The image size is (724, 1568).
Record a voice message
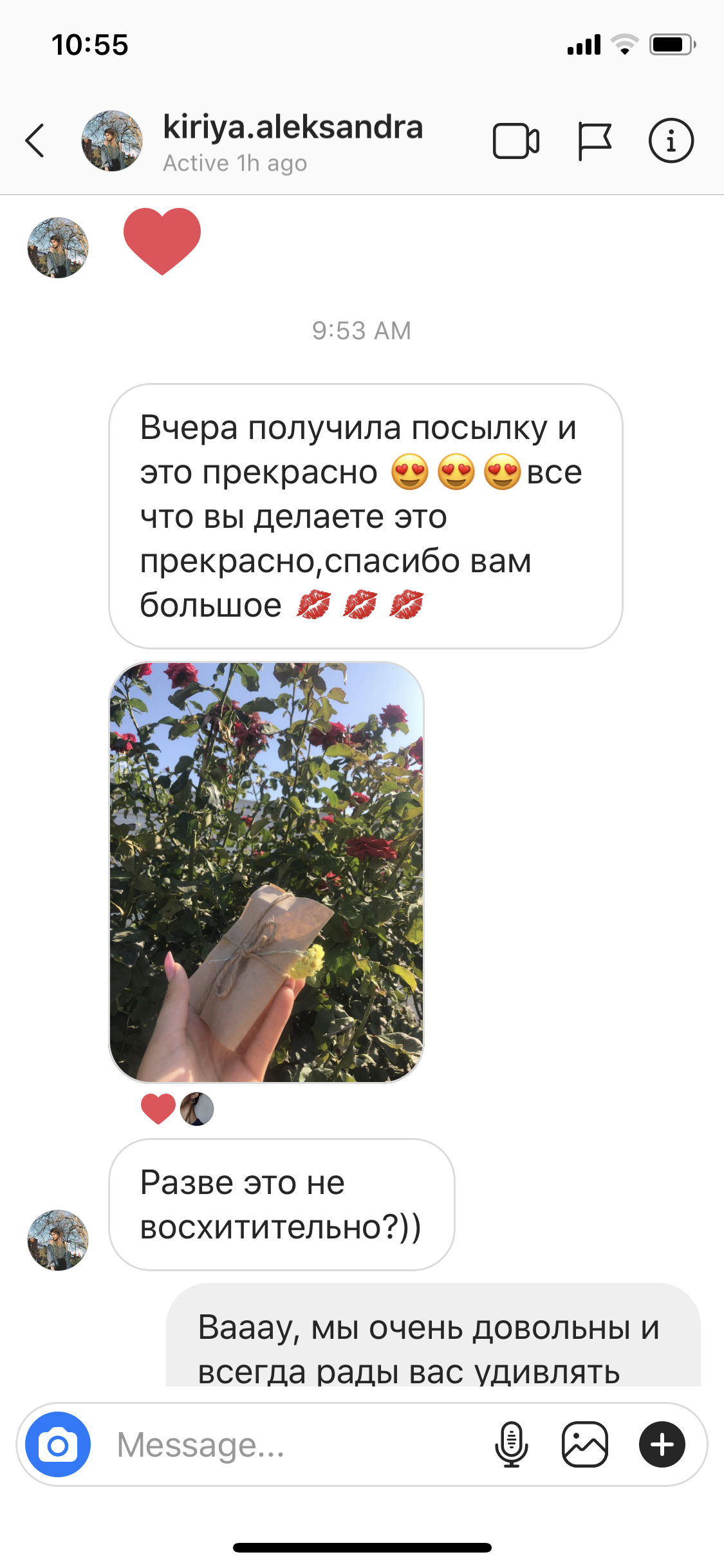pos(511,1444)
